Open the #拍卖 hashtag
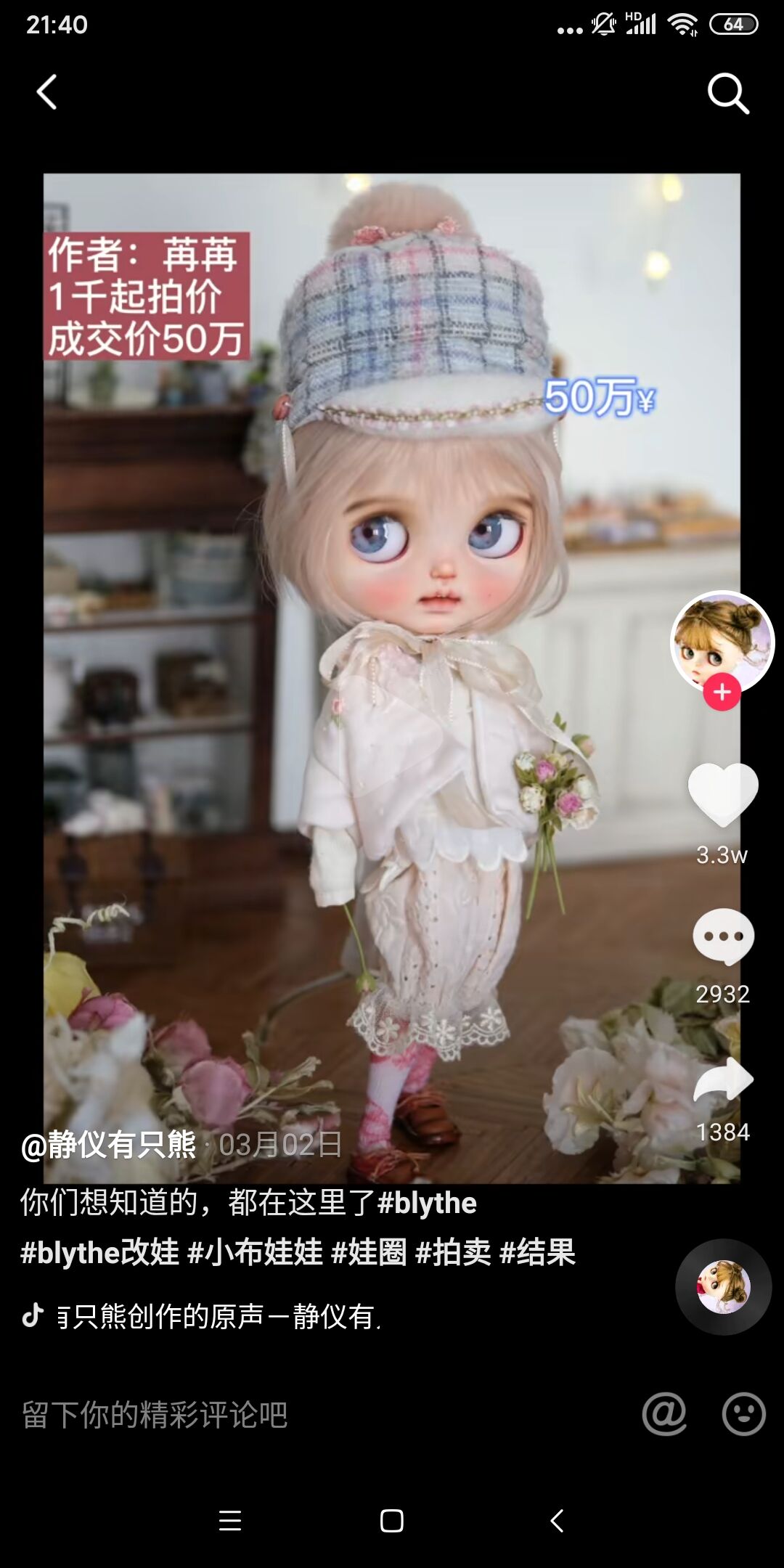Screen dimensions: 784x1568 pos(453,1252)
